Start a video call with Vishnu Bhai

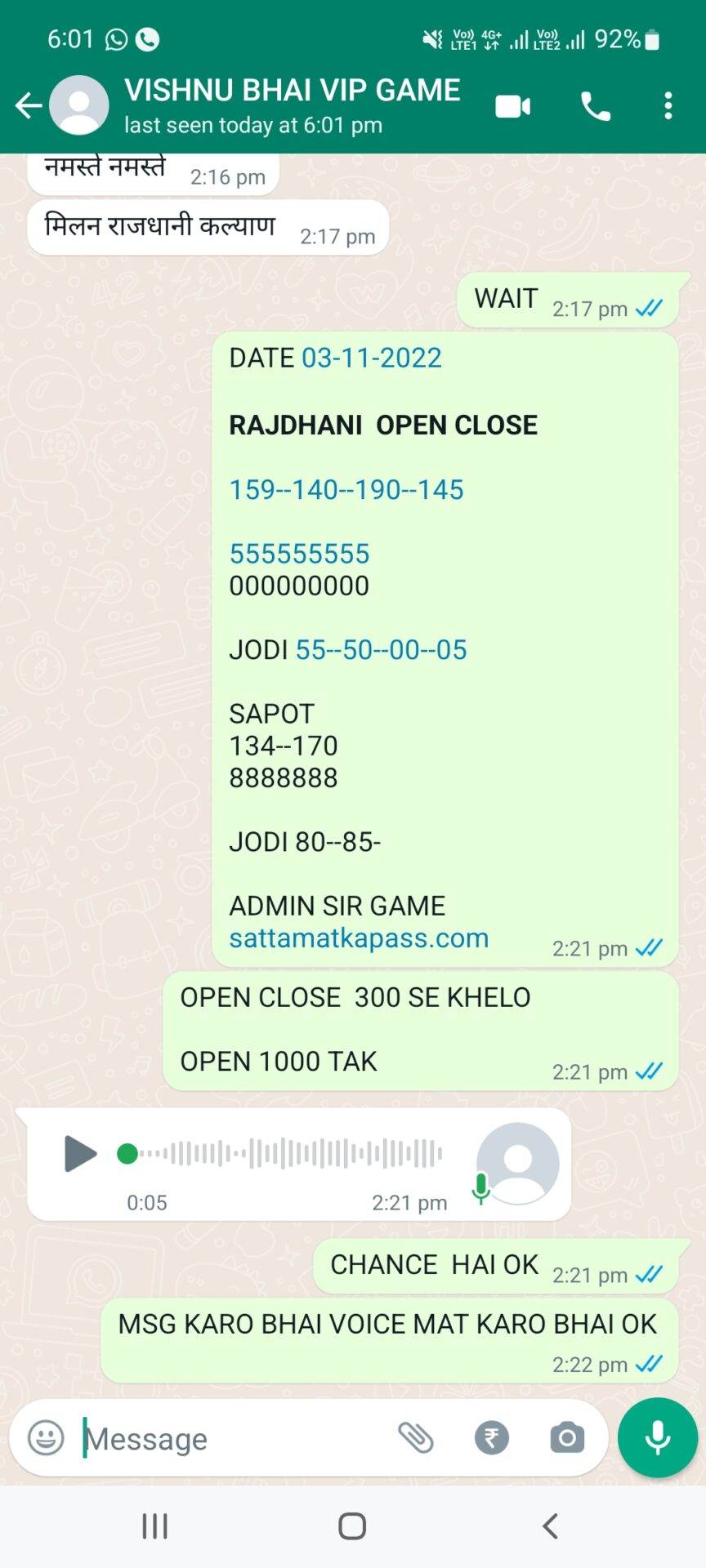[512, 106]
